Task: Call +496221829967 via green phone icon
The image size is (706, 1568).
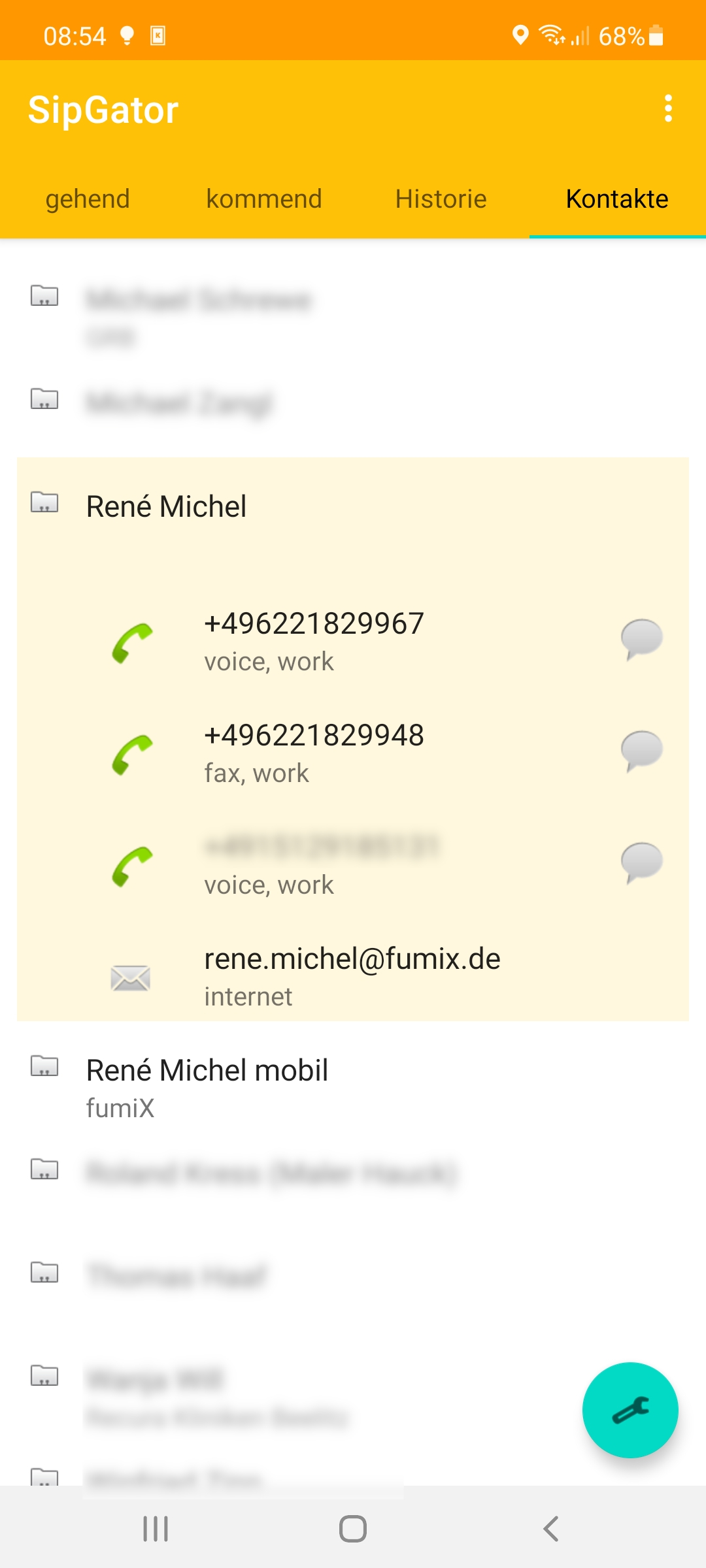Action: point(132,643)
